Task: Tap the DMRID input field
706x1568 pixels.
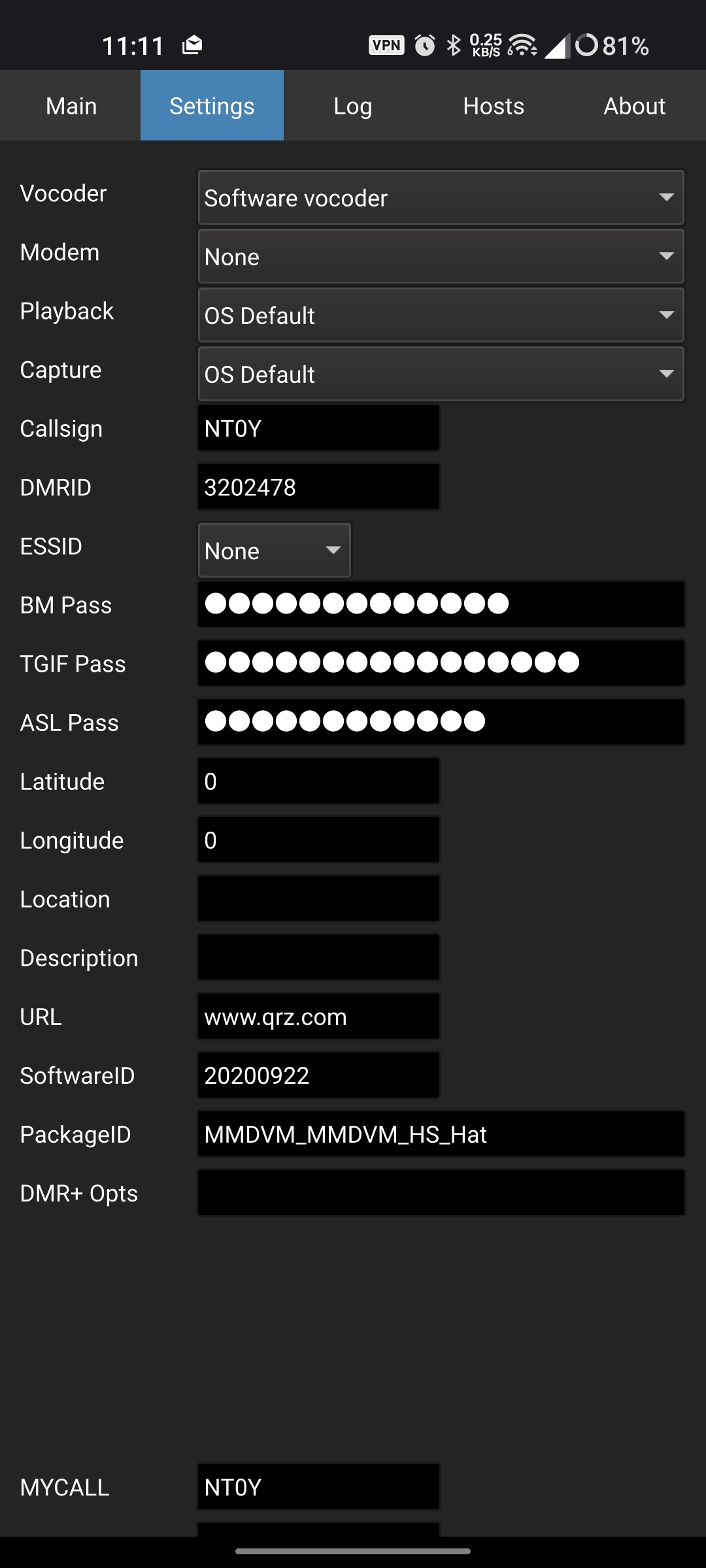Action: tap(318, 487)
